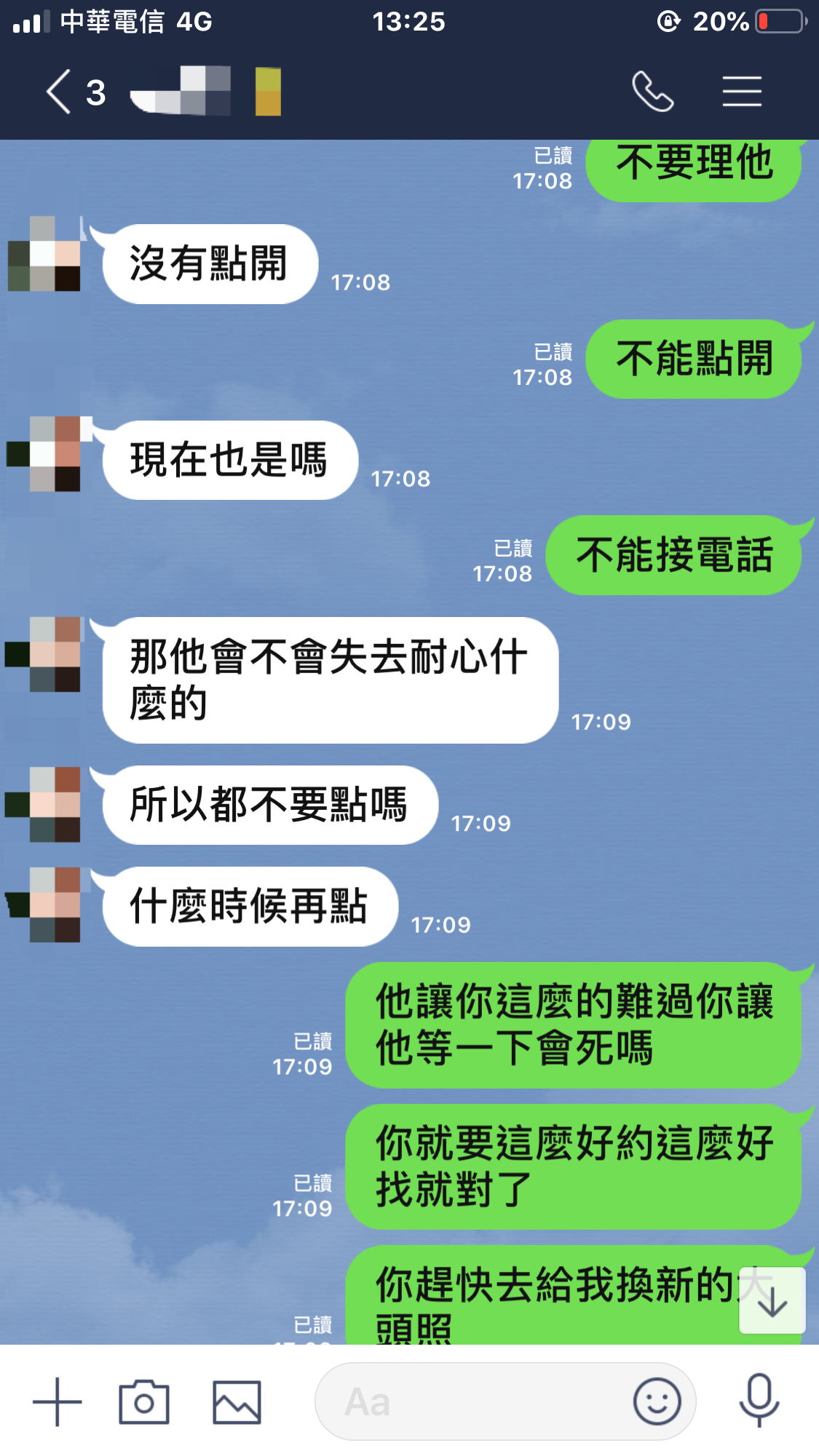The image size is (819, 1456).
Task: Start a voice call with this contact
Action: (652, 92)
